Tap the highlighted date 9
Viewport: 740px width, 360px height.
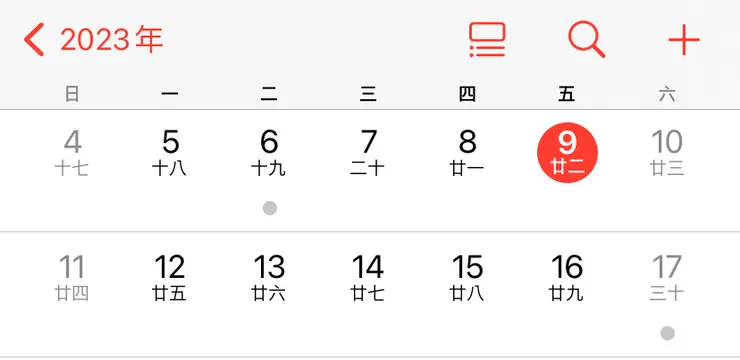point(567,152)
